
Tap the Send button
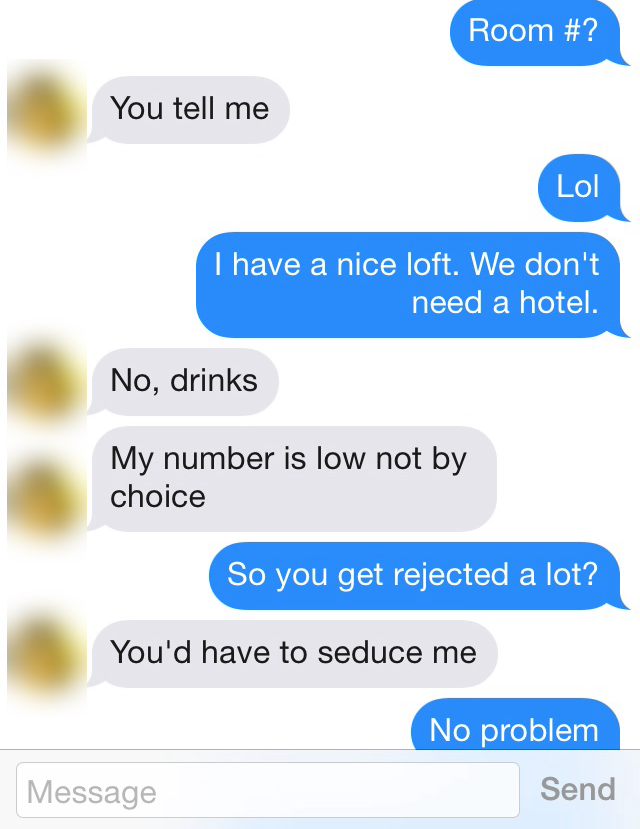tap(577, 789)
